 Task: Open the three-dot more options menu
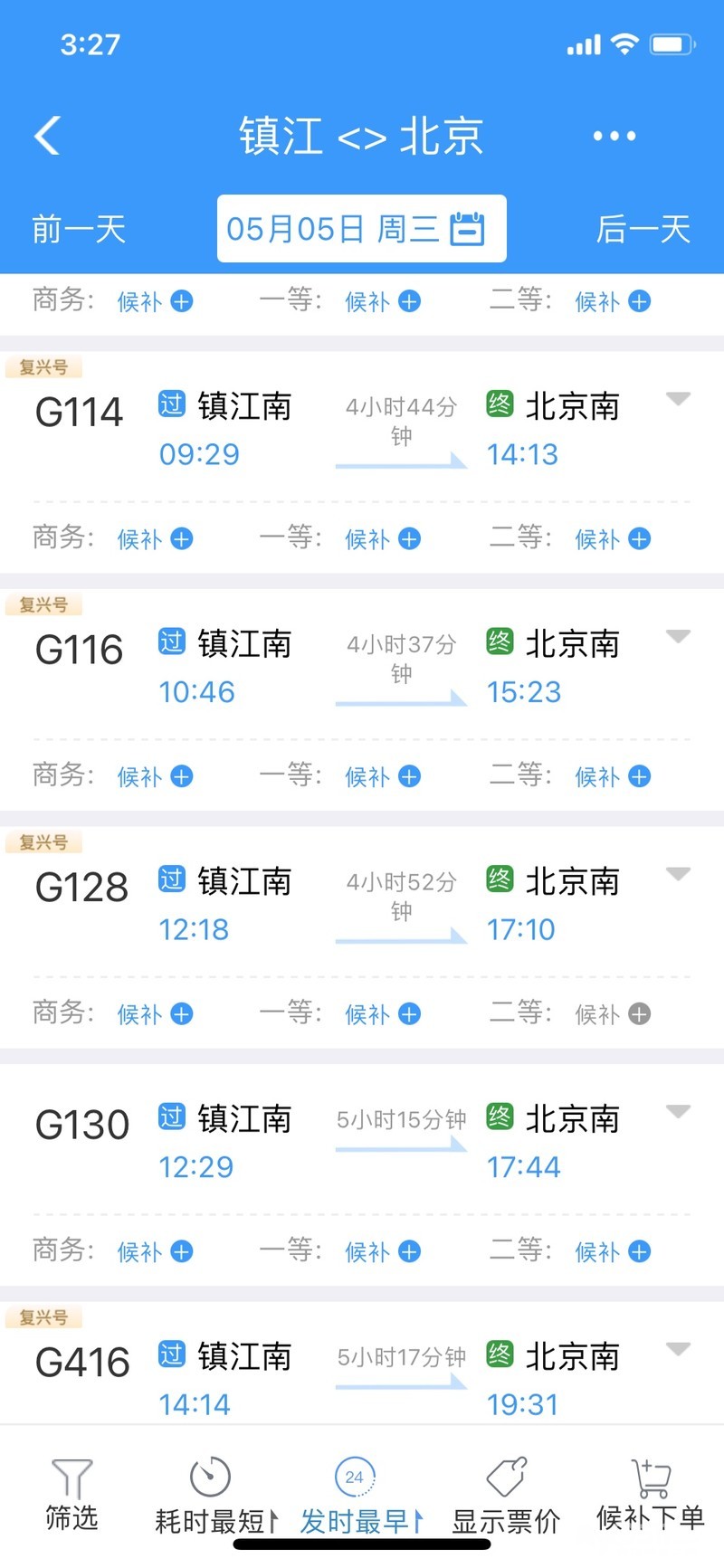point(614,137)
